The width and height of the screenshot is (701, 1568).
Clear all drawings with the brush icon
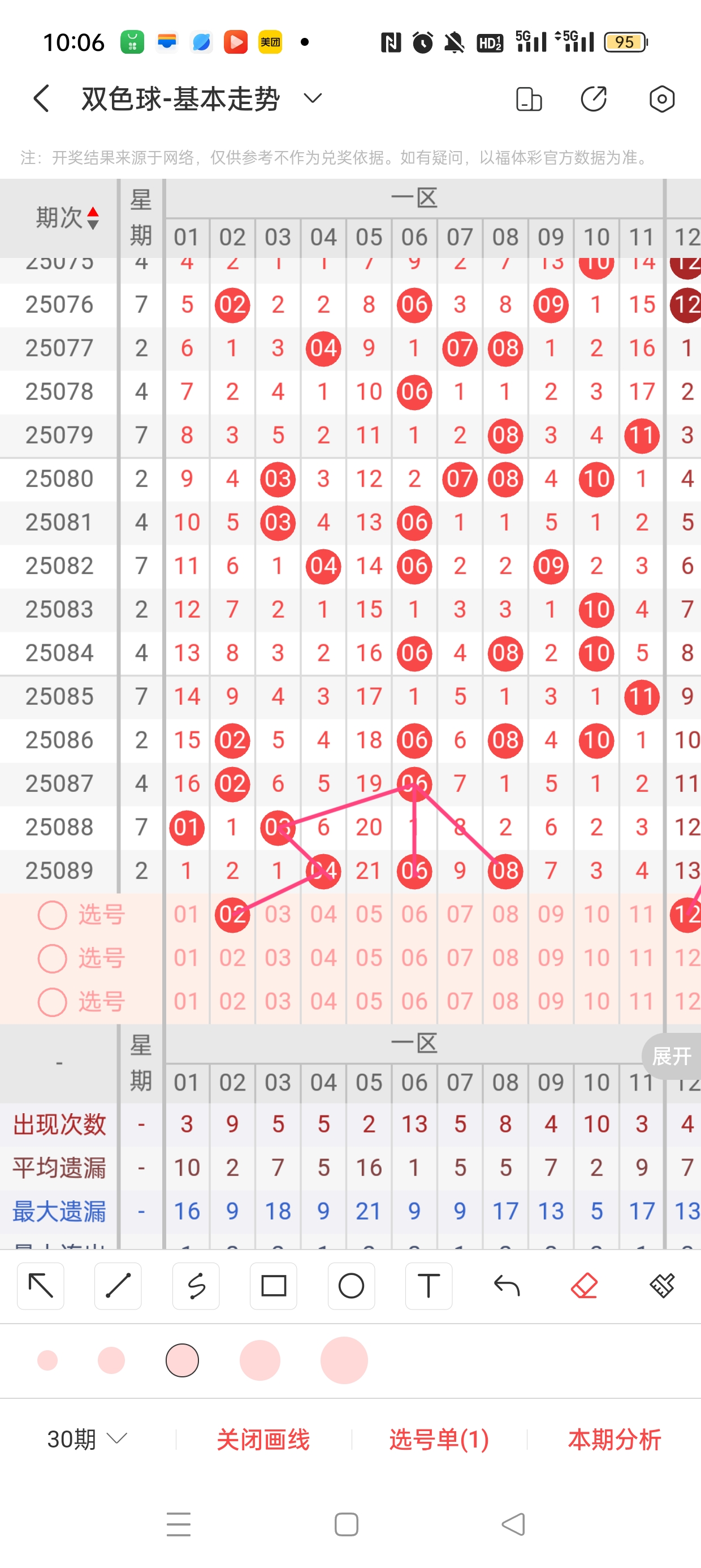(x=662, y=1286)
